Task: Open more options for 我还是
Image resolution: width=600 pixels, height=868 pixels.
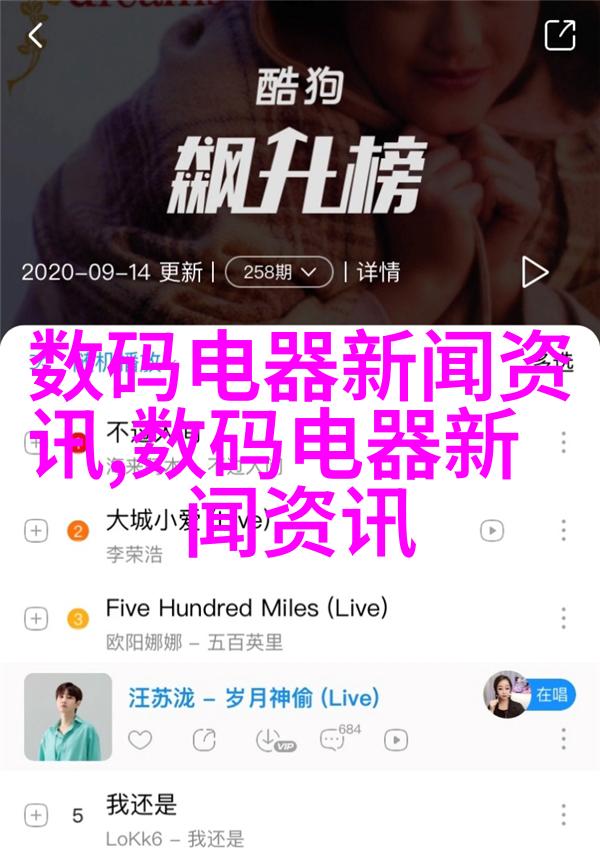Action: [565, 817]
